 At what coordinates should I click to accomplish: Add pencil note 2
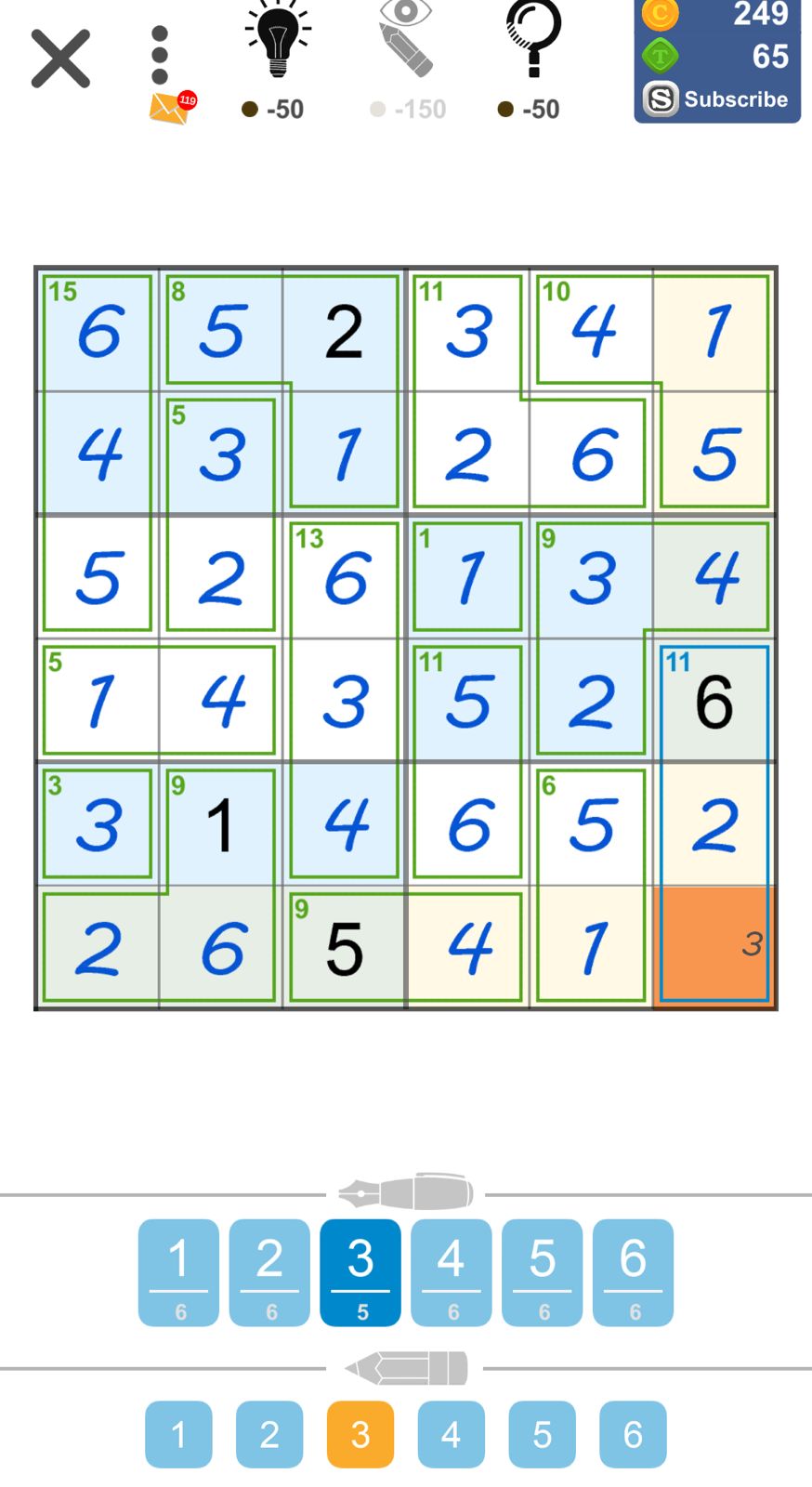(269, 1434)
